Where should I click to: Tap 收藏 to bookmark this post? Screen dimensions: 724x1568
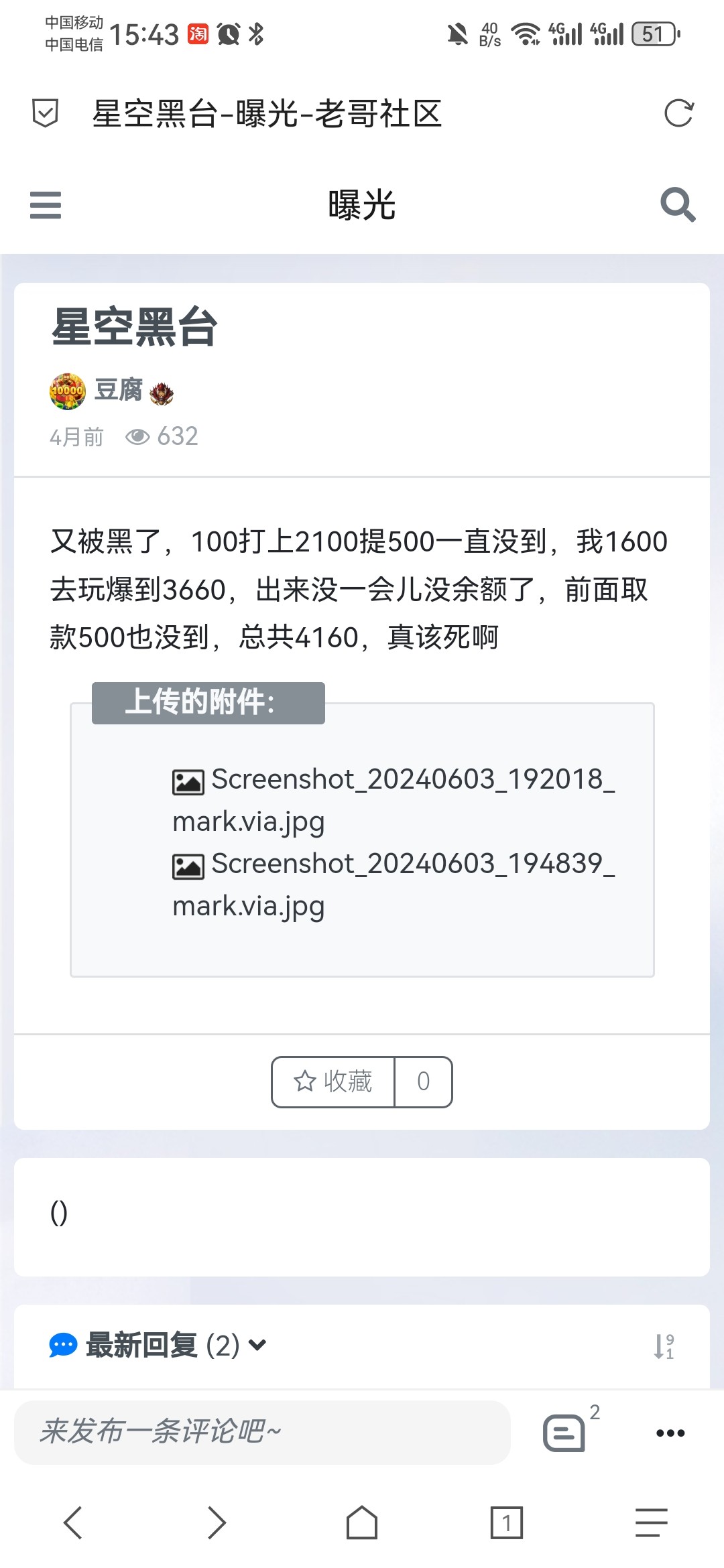(333, 1082)
